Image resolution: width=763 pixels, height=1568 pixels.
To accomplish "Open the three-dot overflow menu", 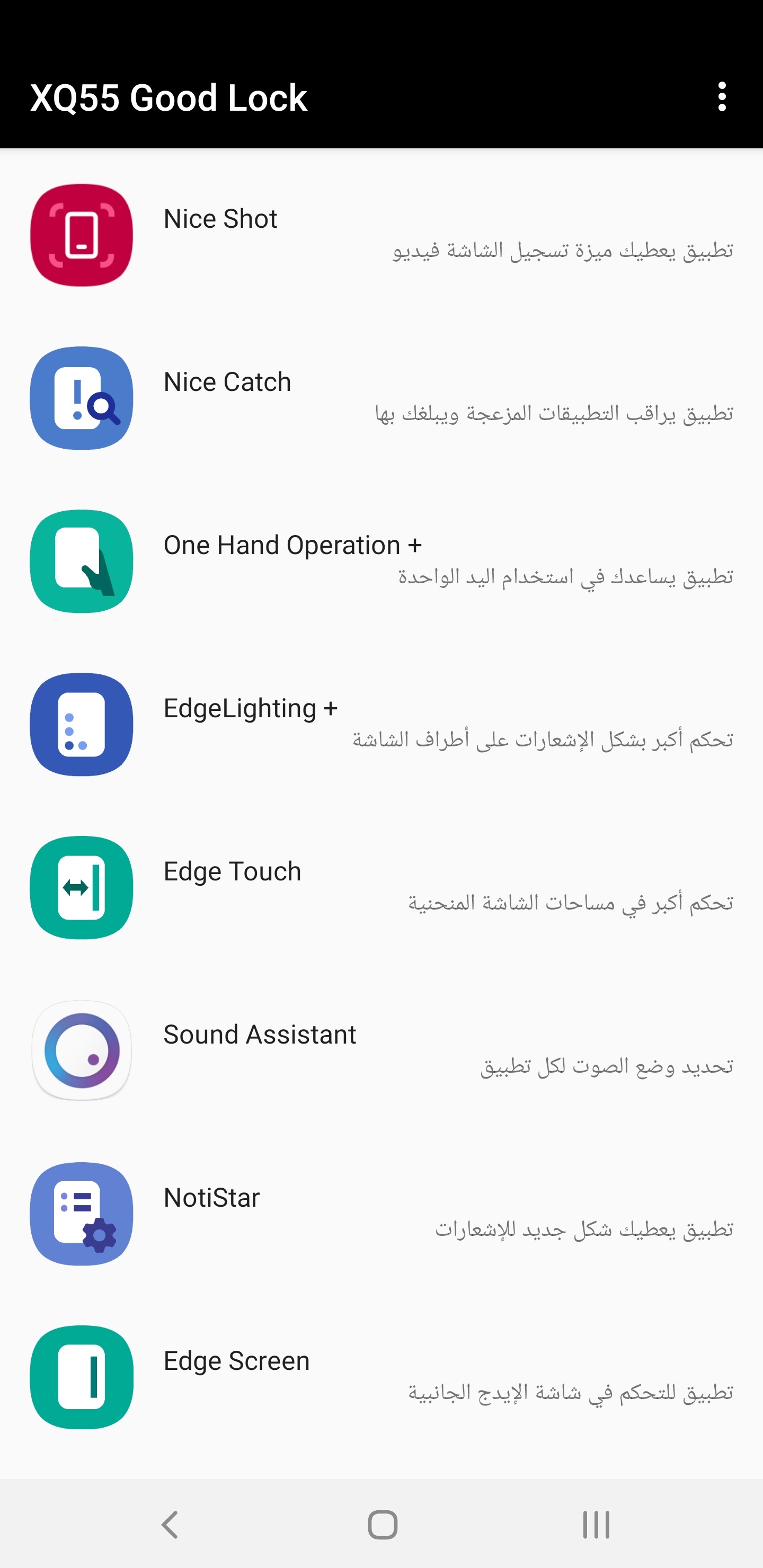I will (722, 97).
